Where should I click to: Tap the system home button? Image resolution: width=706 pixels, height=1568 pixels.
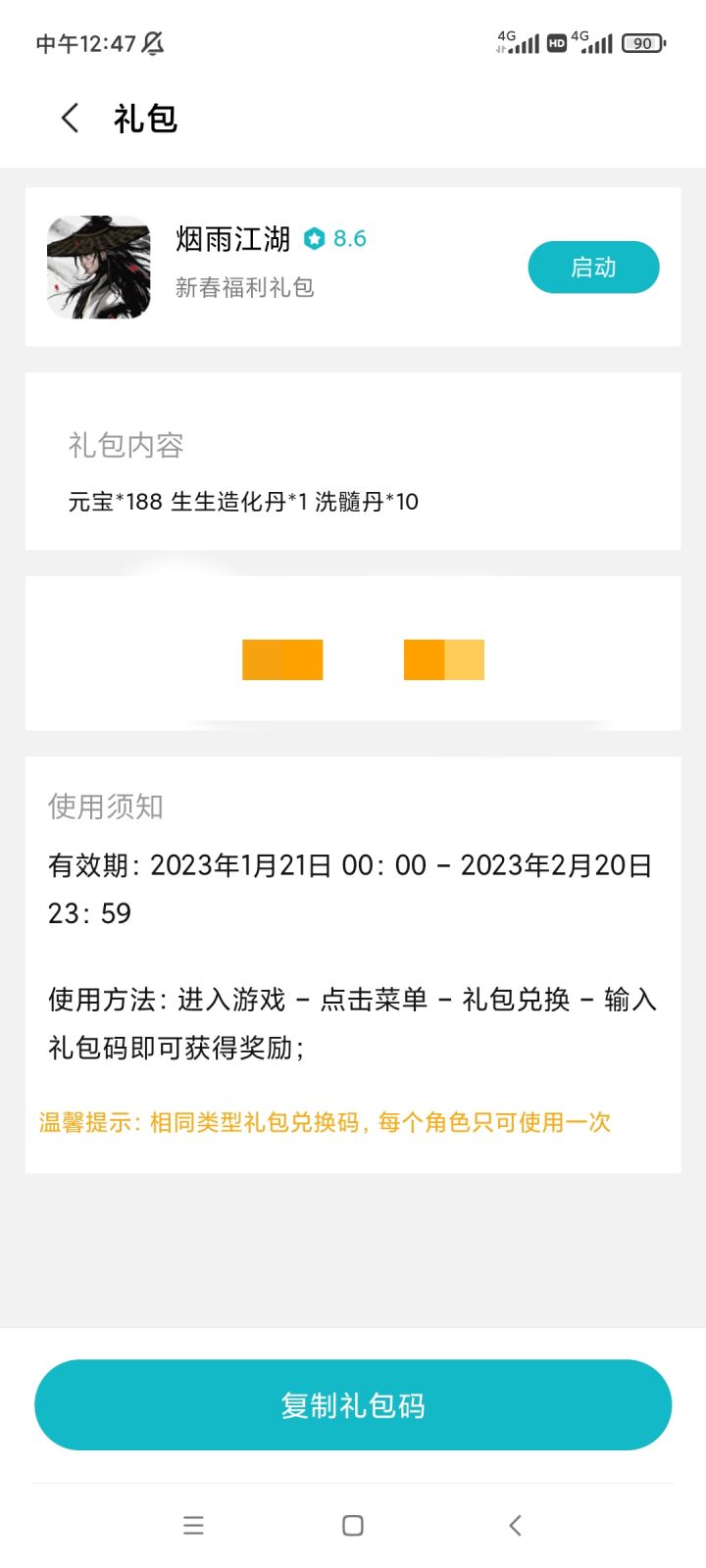(x=353, y=1525)
